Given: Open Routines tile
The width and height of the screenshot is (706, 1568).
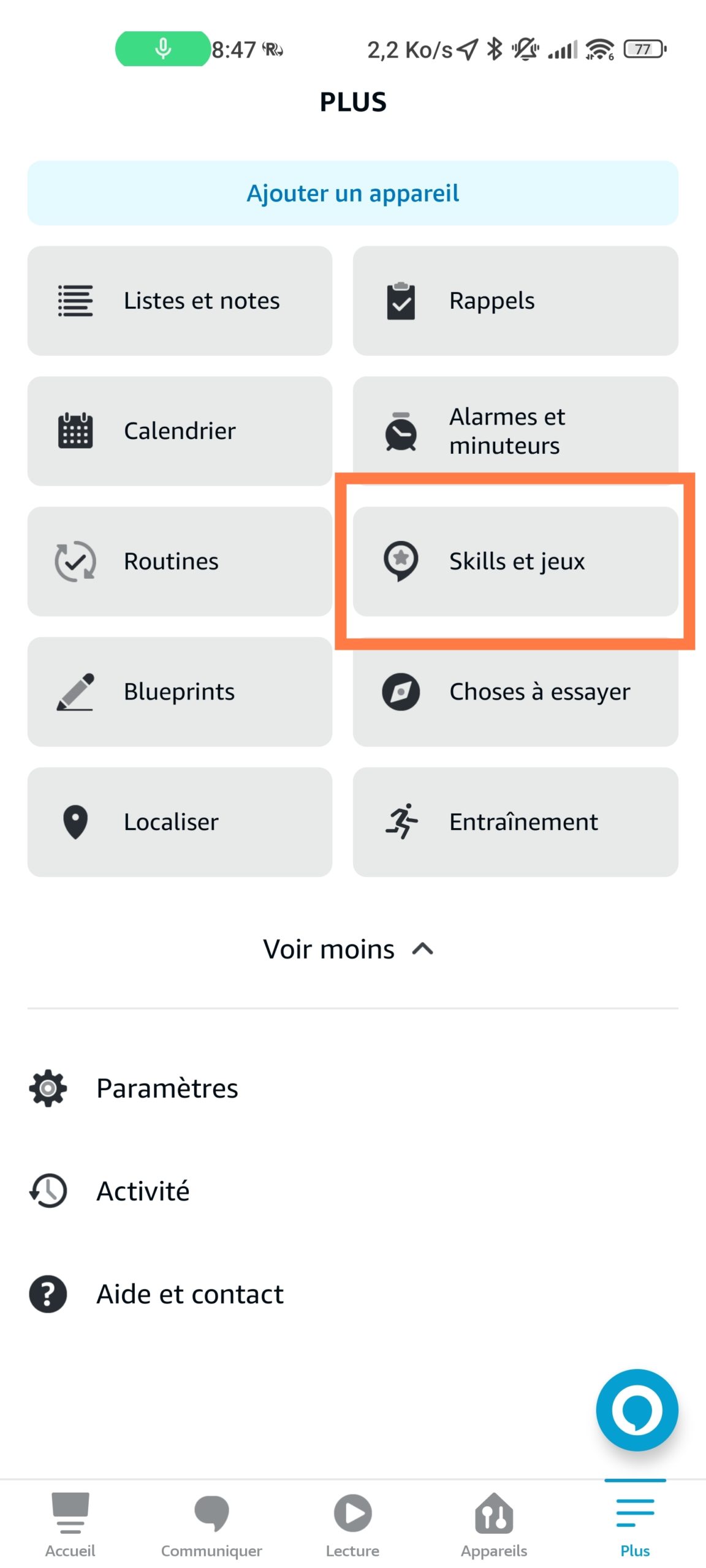Looking at the screenshot, I should click(180, 561).
